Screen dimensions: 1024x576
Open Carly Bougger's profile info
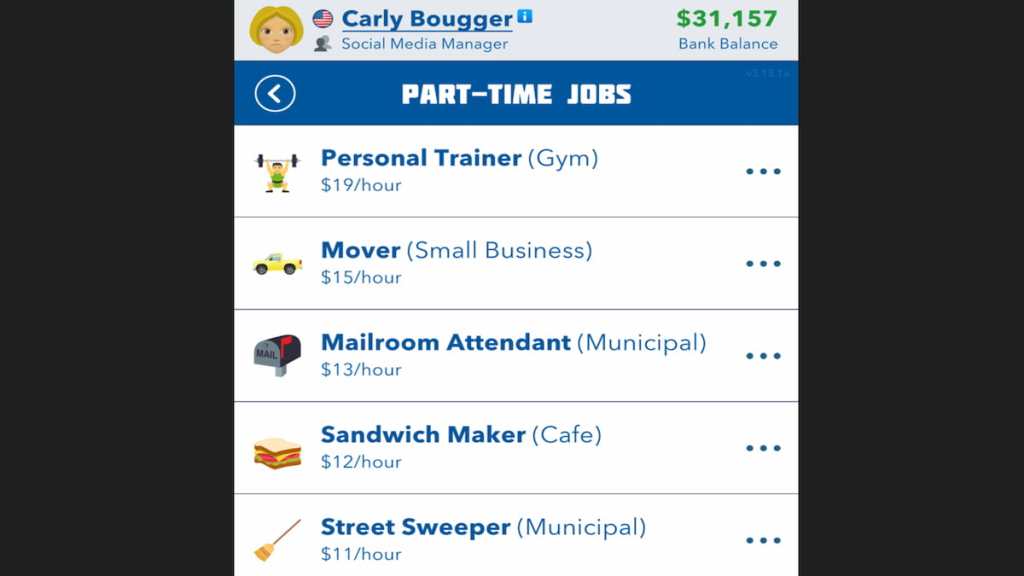click(525, 17)
